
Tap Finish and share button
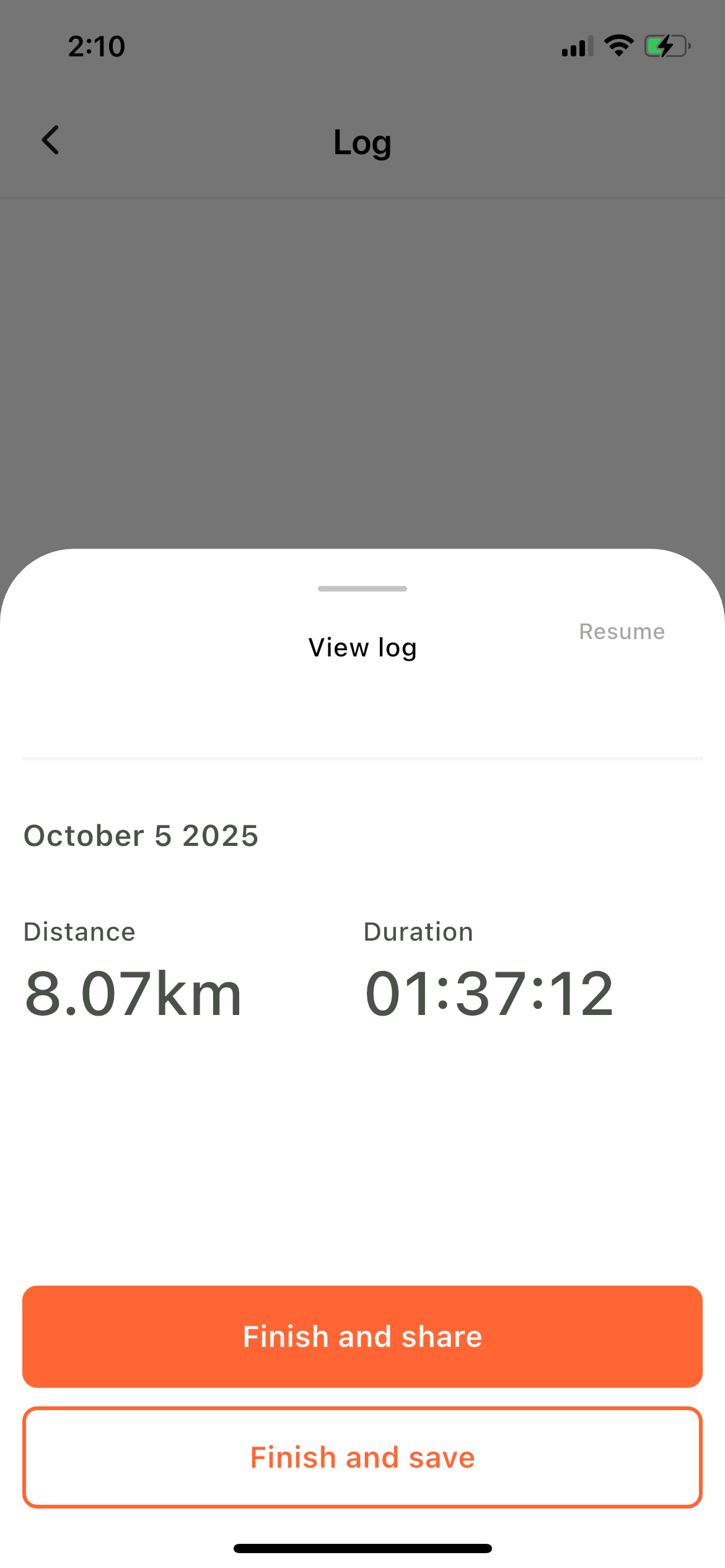[362, 1337]
